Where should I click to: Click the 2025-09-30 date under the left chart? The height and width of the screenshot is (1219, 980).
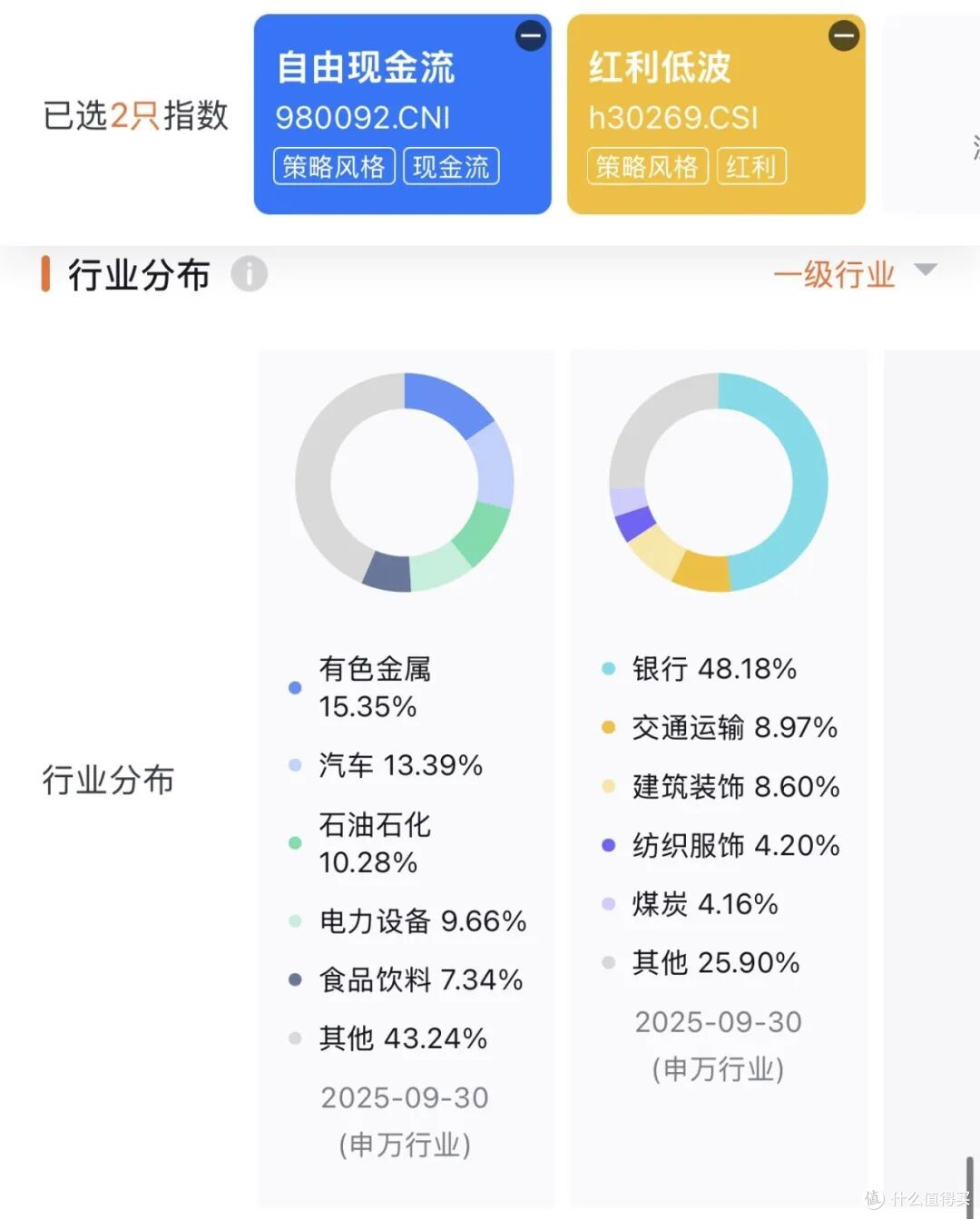click(x=405, y=1098)
